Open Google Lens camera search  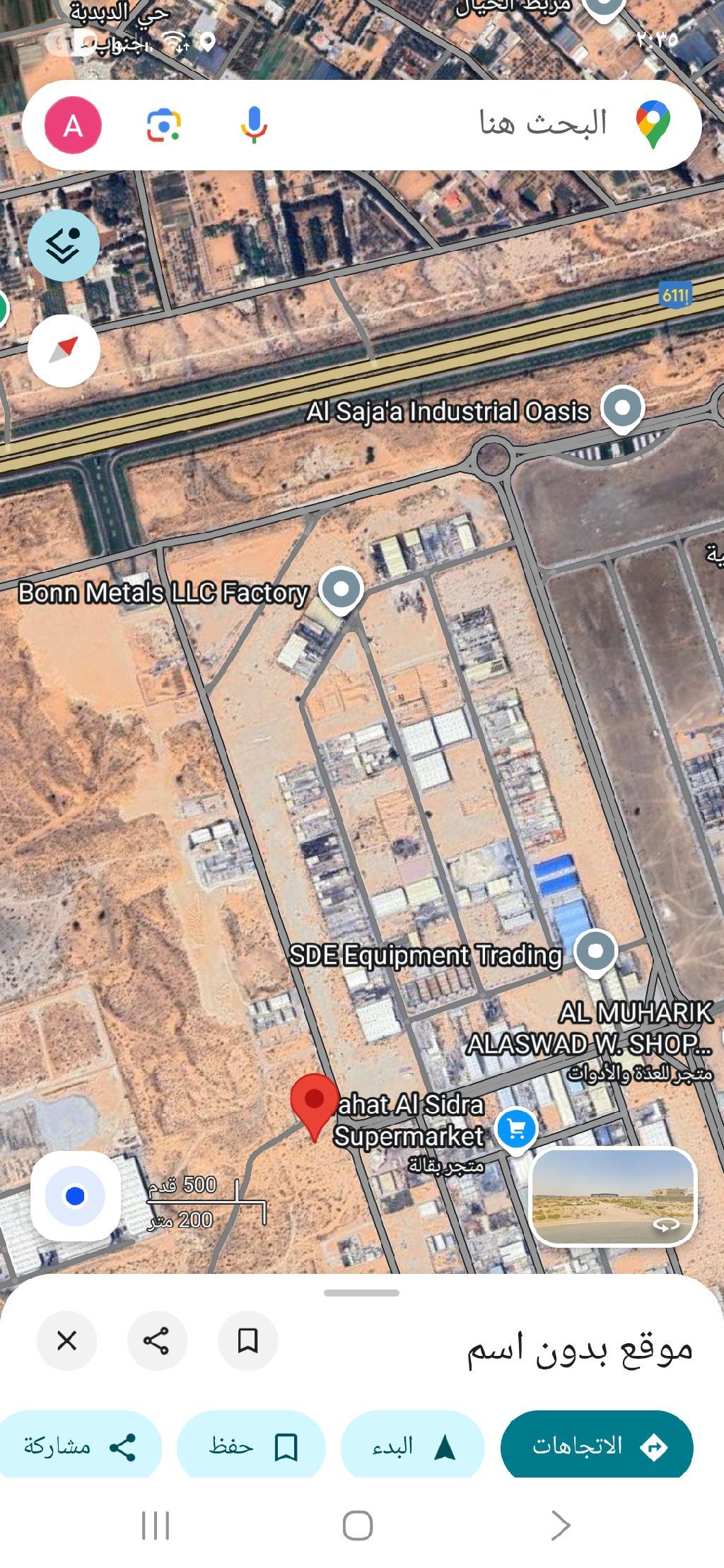163,126
